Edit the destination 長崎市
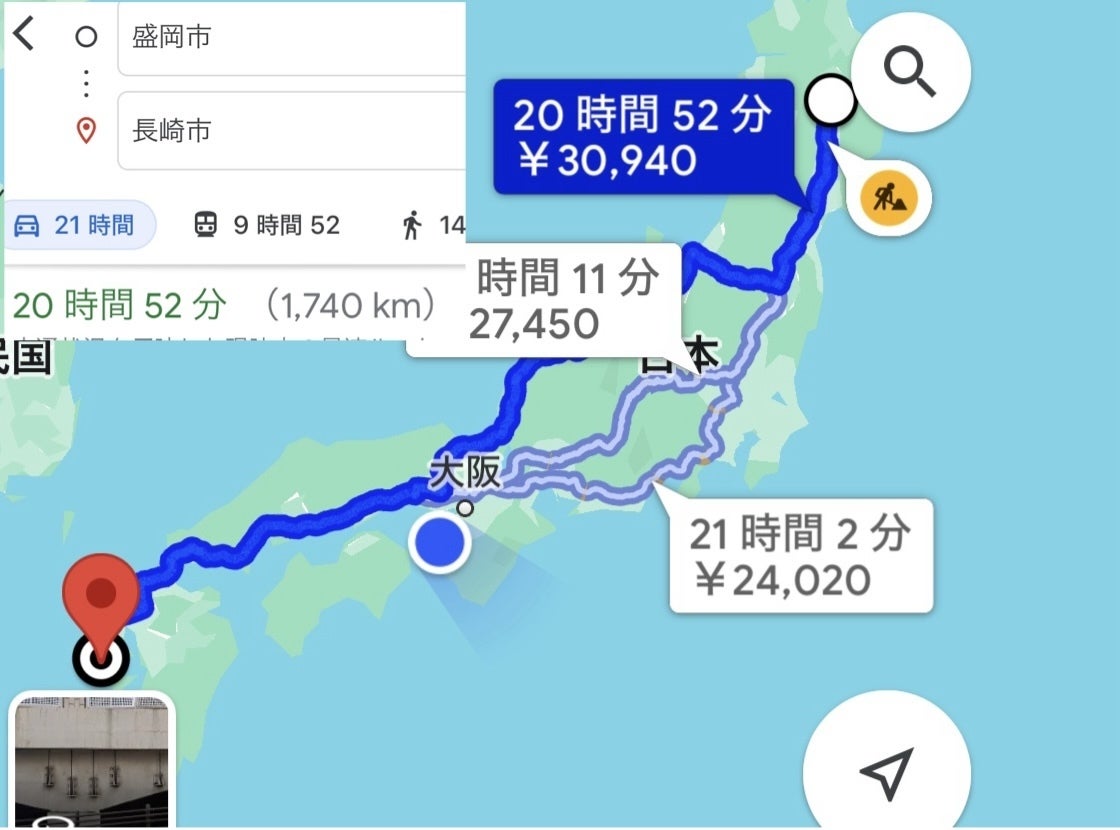Screen dimensions: 1120x830 pyautogui.click(x=290, y=130)
